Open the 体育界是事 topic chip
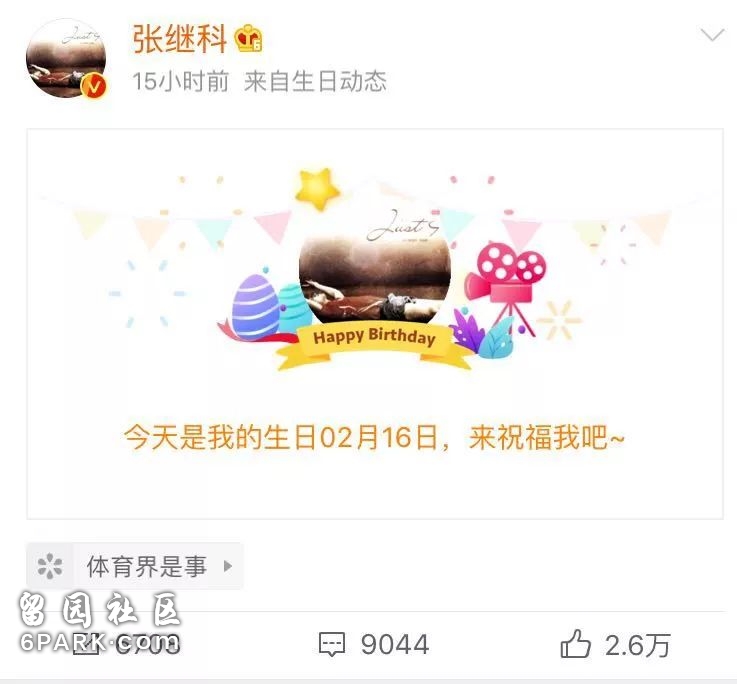737x684 pixels. pyautogui.click(x=135, y=567)
